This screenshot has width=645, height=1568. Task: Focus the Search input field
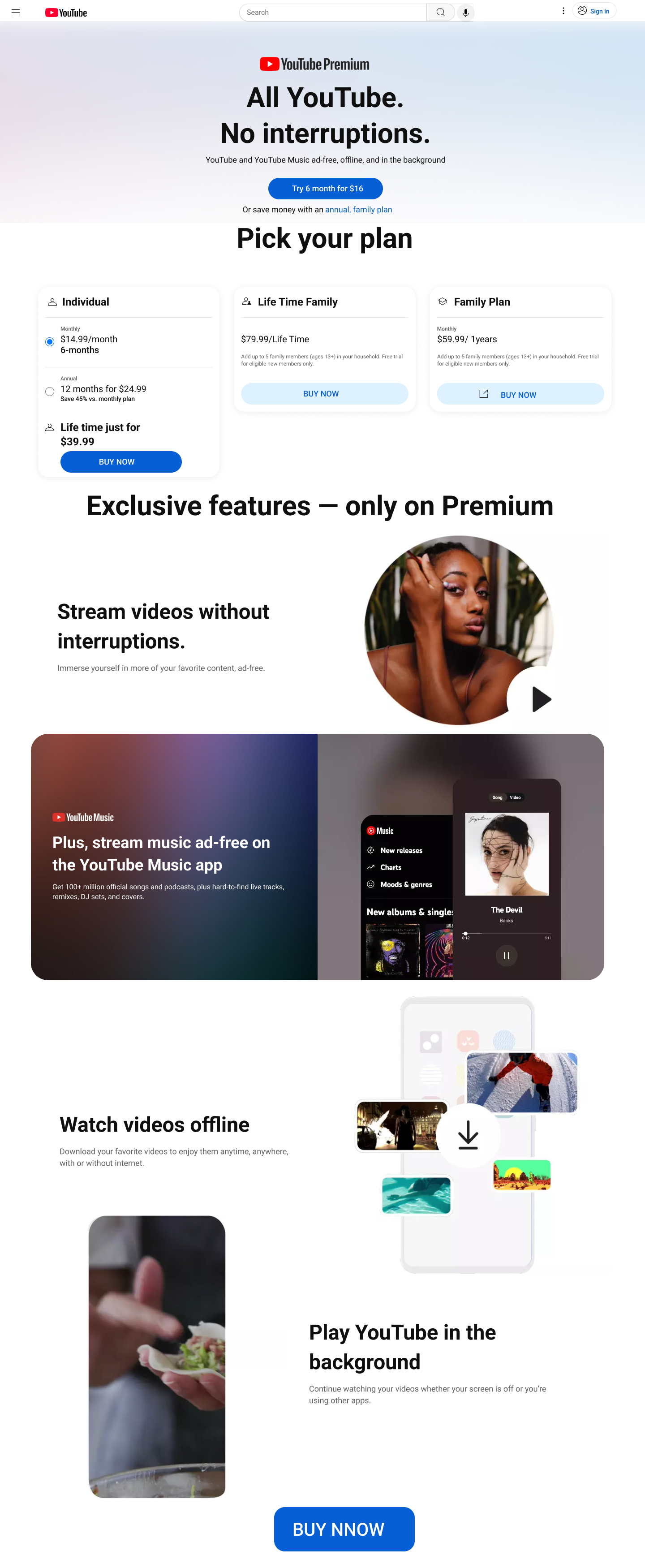[x=331, y=12]
